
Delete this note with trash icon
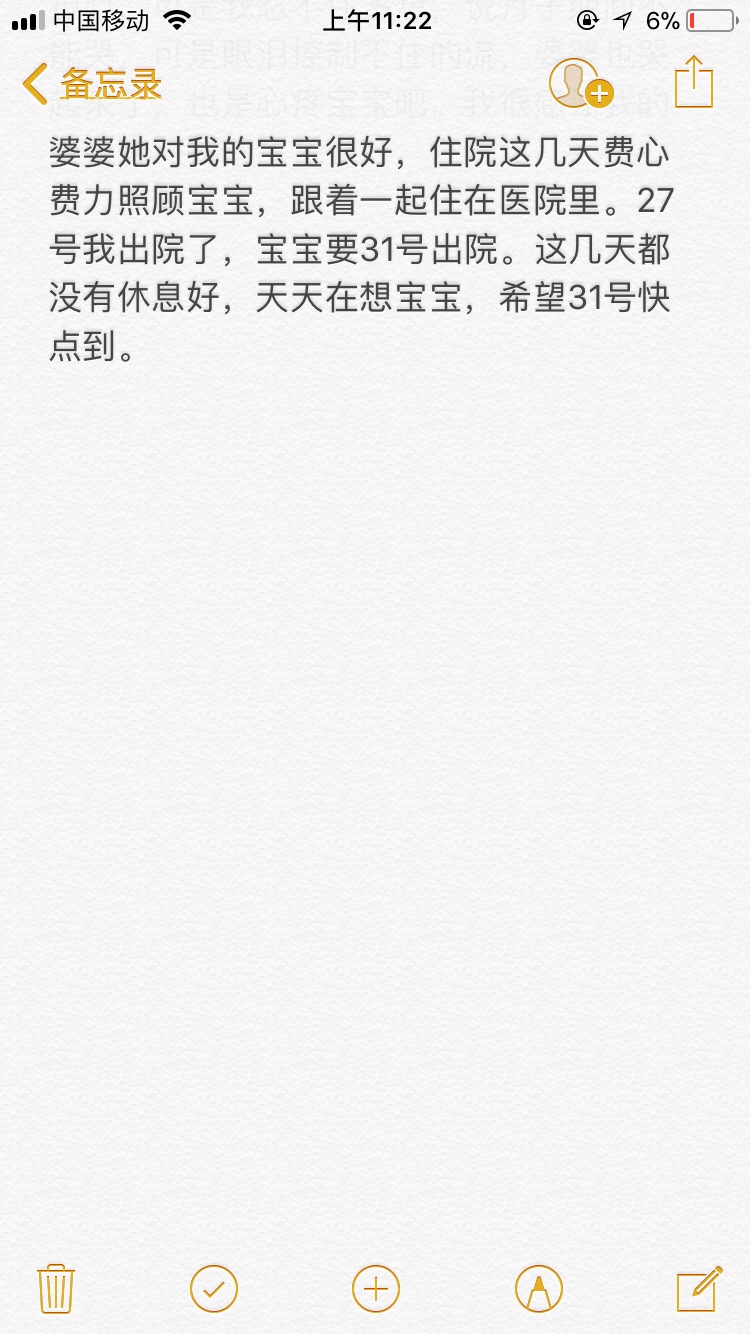click(x=55, y=1288)
